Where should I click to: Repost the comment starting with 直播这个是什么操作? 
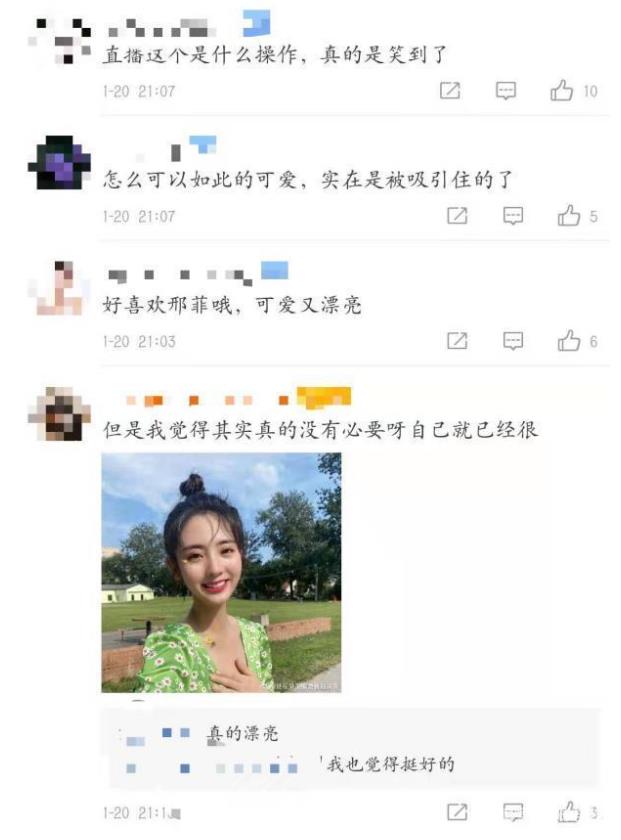pyautogui.click(x=451, y=91)
